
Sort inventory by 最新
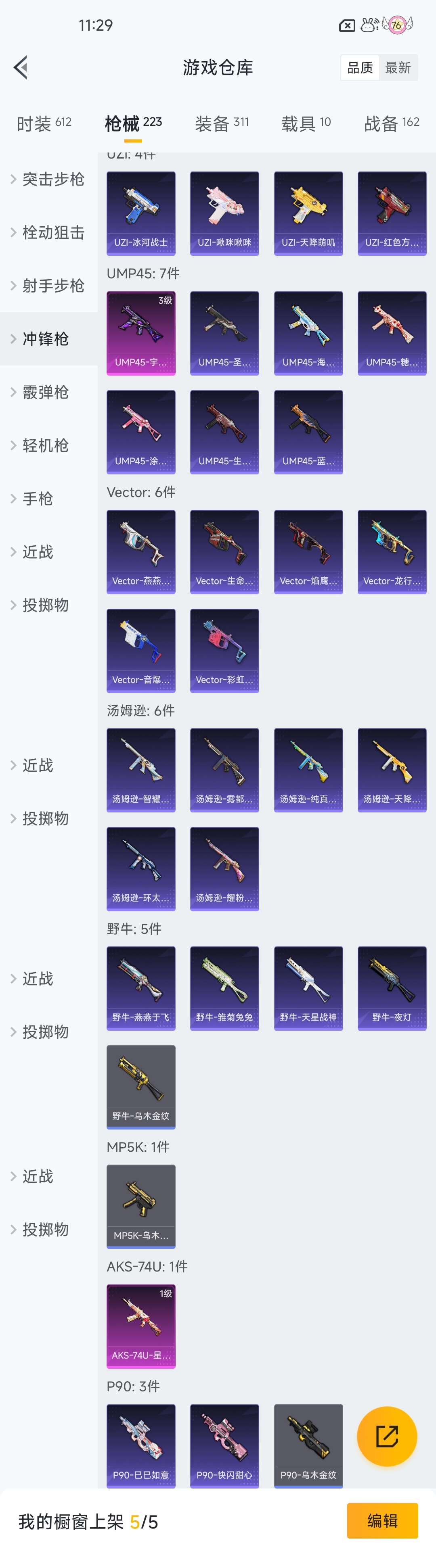(398, 67)
